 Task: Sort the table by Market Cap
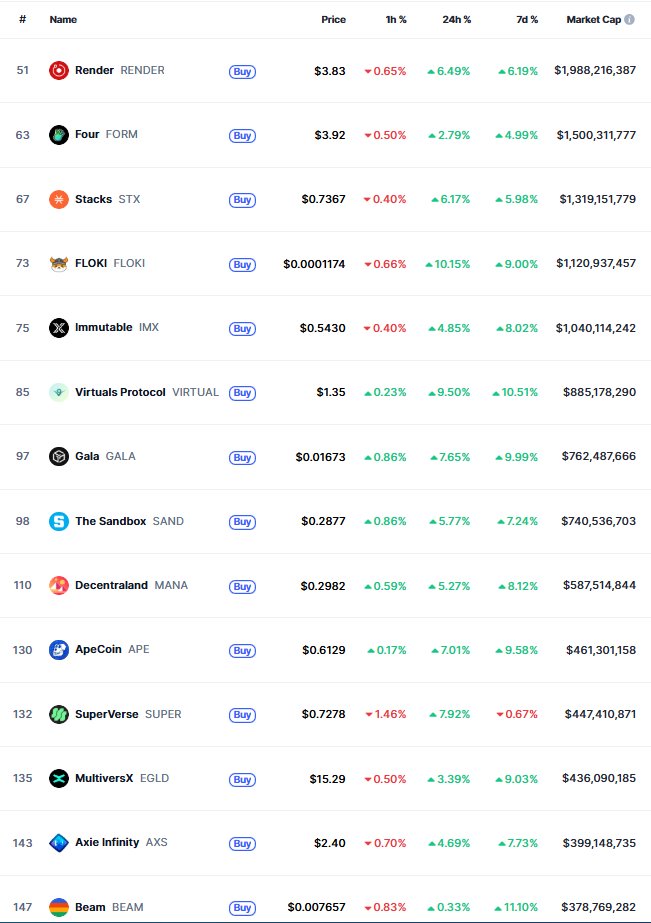tap(593, 19)
